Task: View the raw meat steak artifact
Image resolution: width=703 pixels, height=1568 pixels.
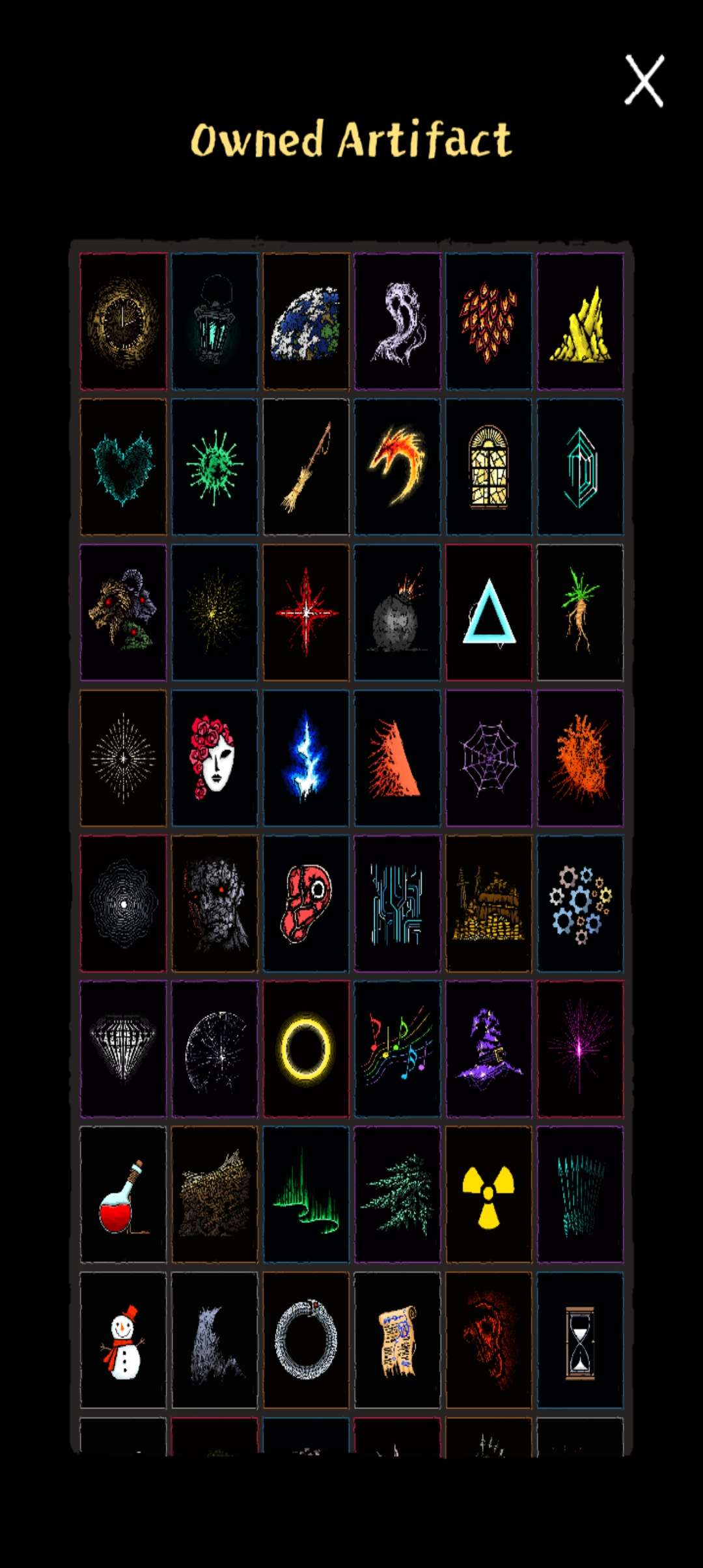Action: [306, 904]
